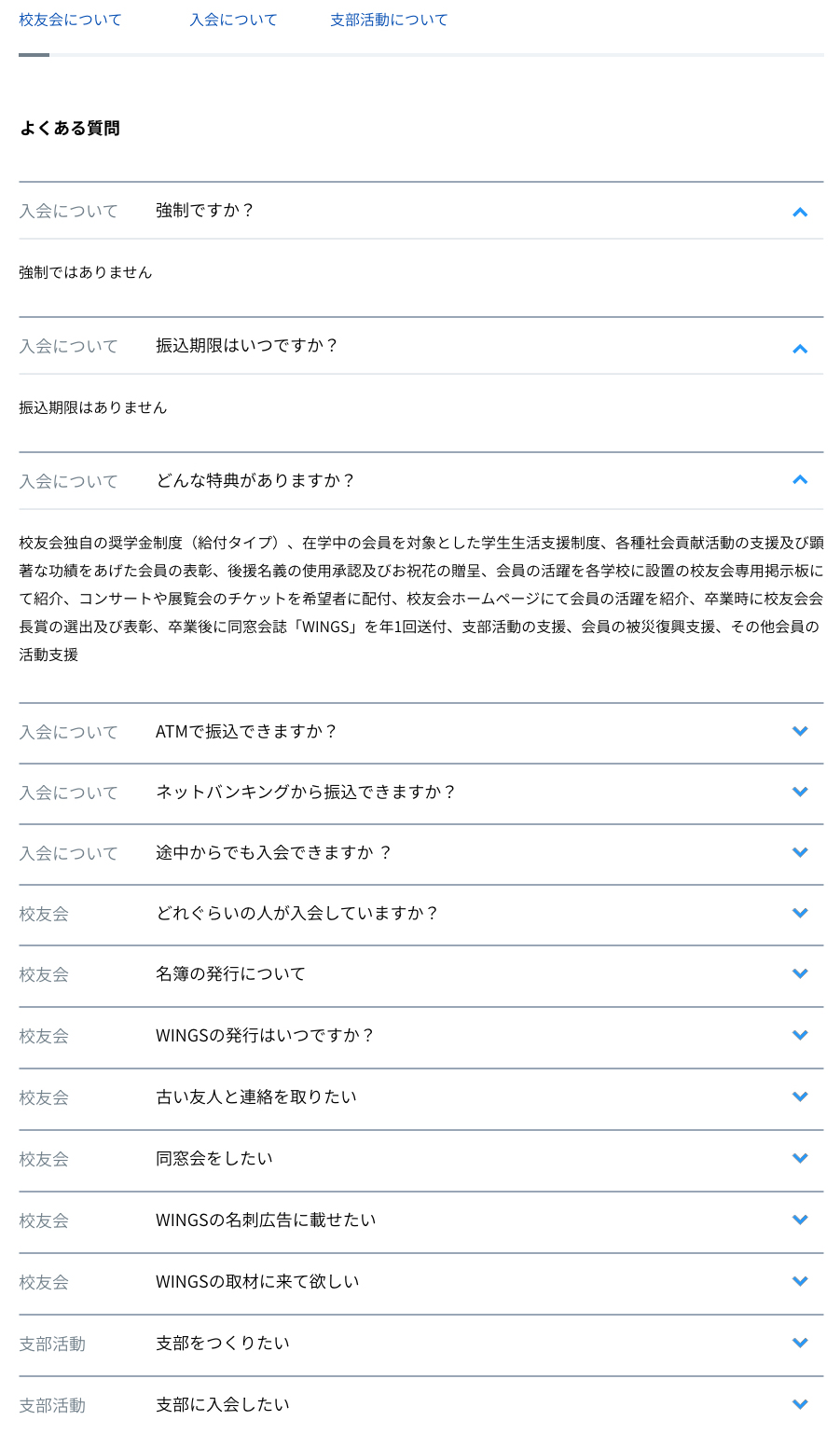Expand the 支部をつくりたい question
840x1434 pixels.
[x=799, y=1344]
